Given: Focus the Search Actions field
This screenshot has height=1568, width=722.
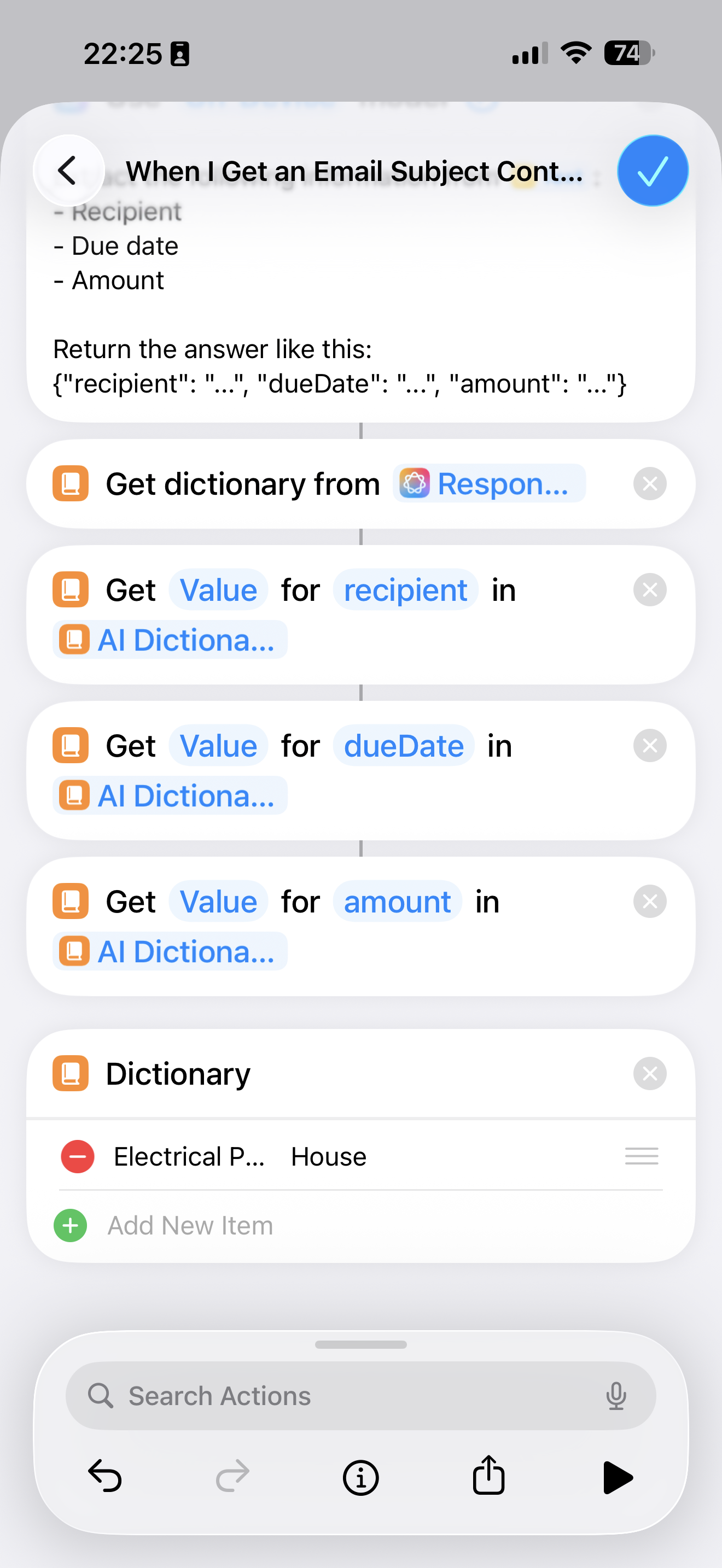Looking at the screenshot, I should (x=341, y=1396).
